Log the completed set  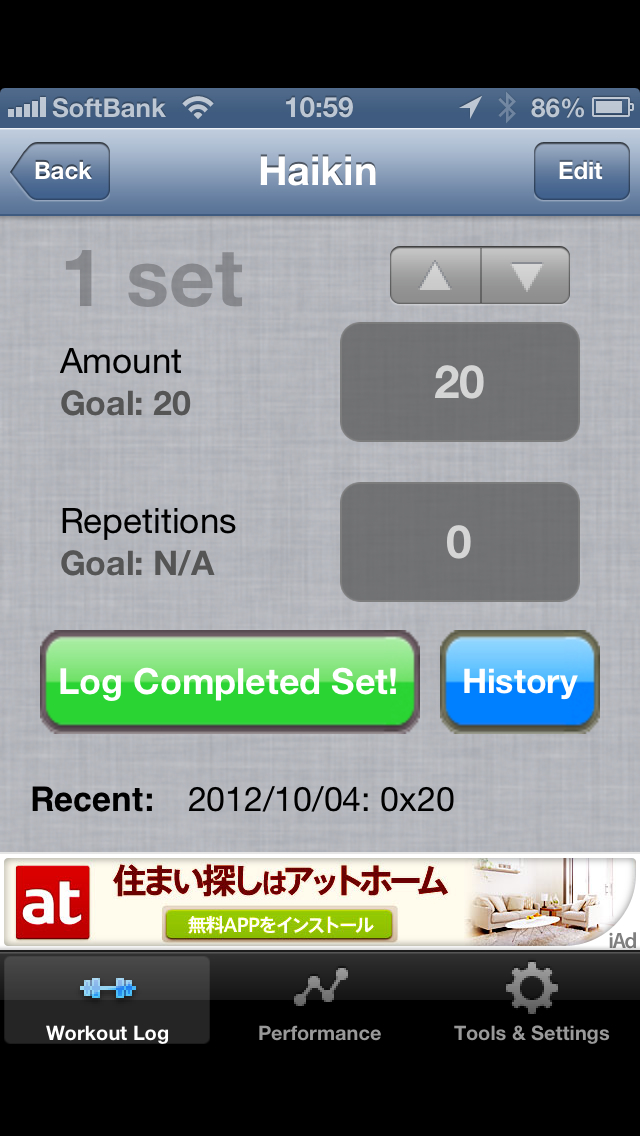pyautogui.click(x=229, y=682)
